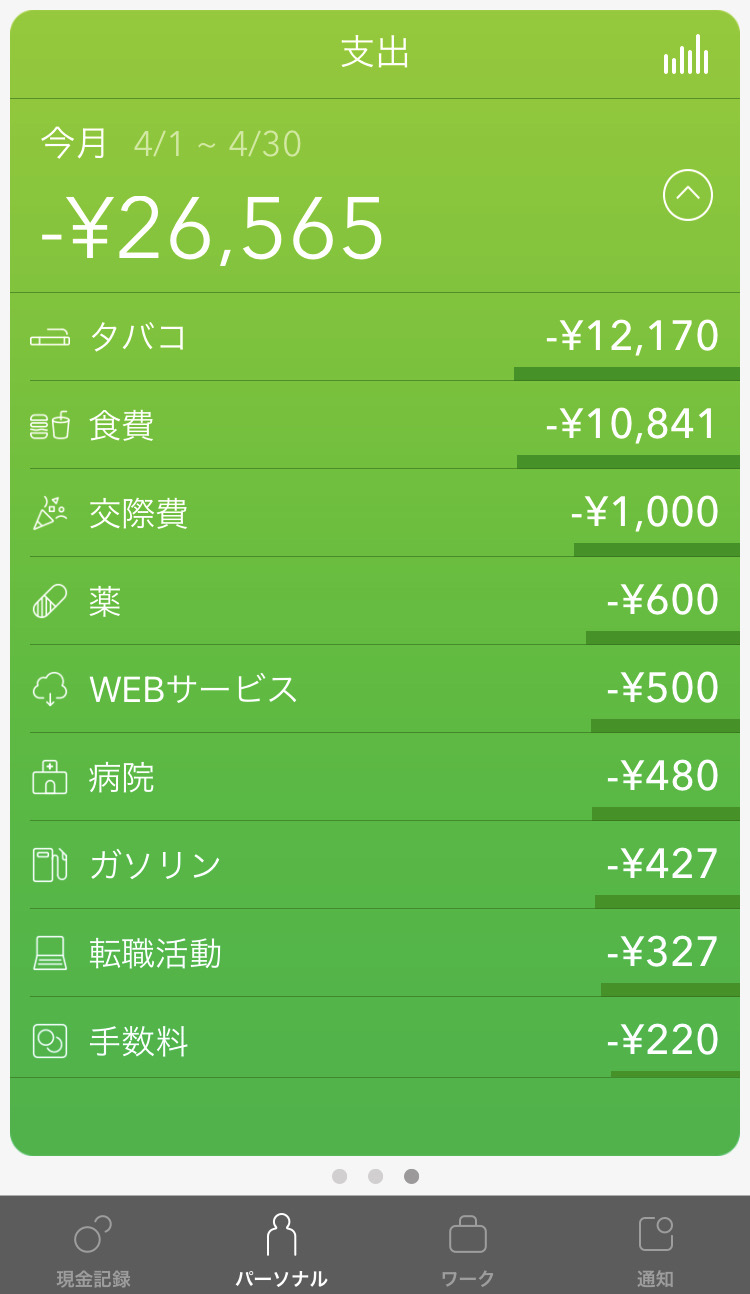This screenshot has width=750, height=1294.
Task: Open the タバコ expense category
Action: tap(375, 337)
